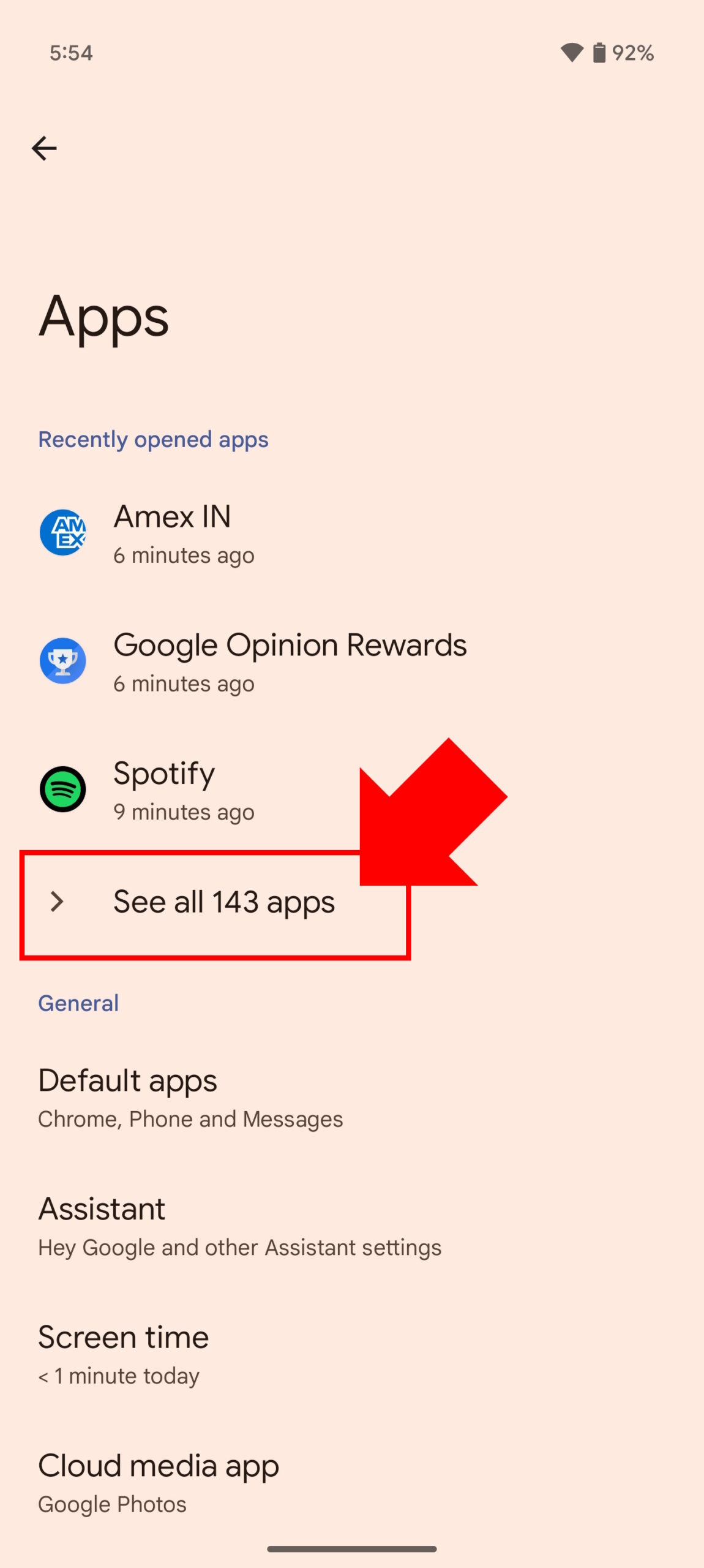704x1568 pixels.
Task: View Screen time details
Action: point(122,1355)
